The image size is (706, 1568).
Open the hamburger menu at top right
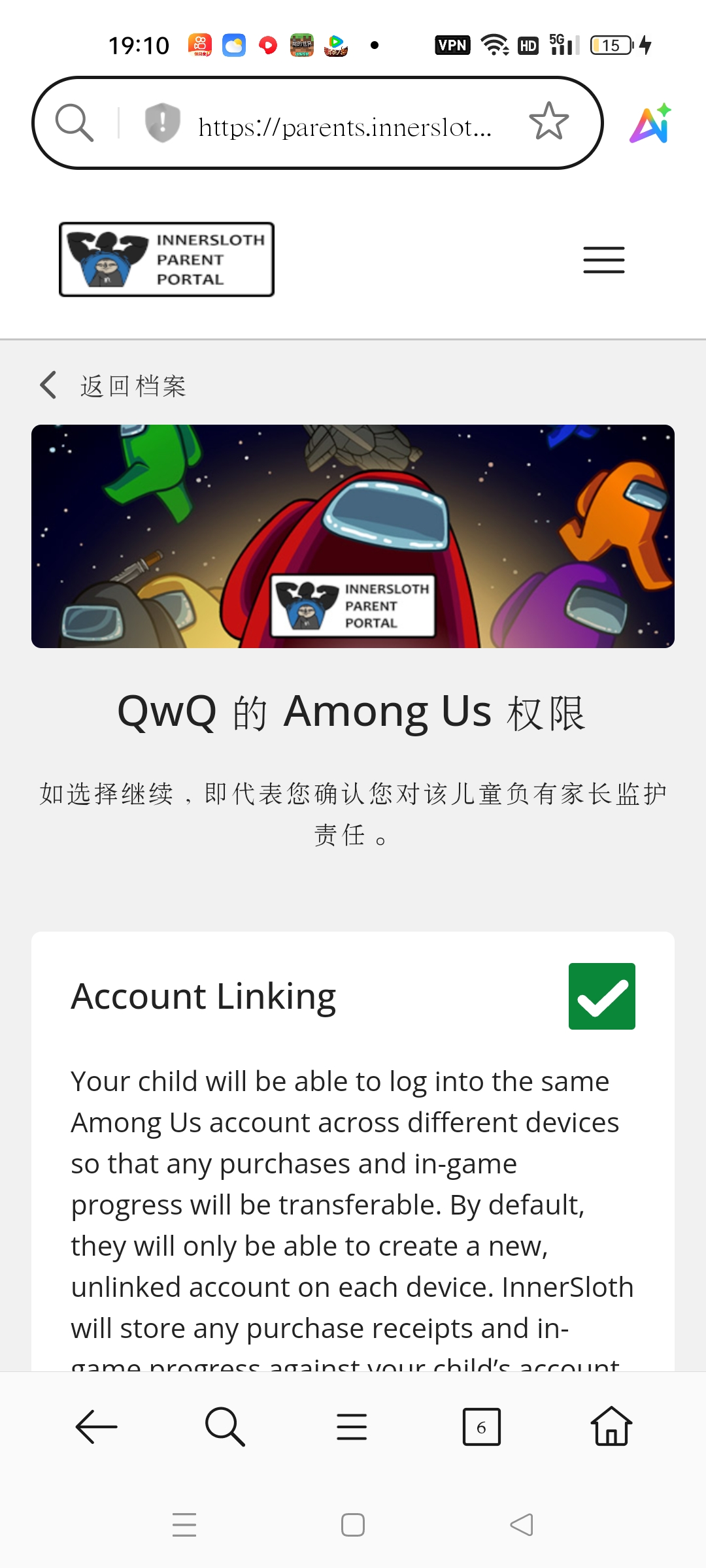[x=602, y=259]
